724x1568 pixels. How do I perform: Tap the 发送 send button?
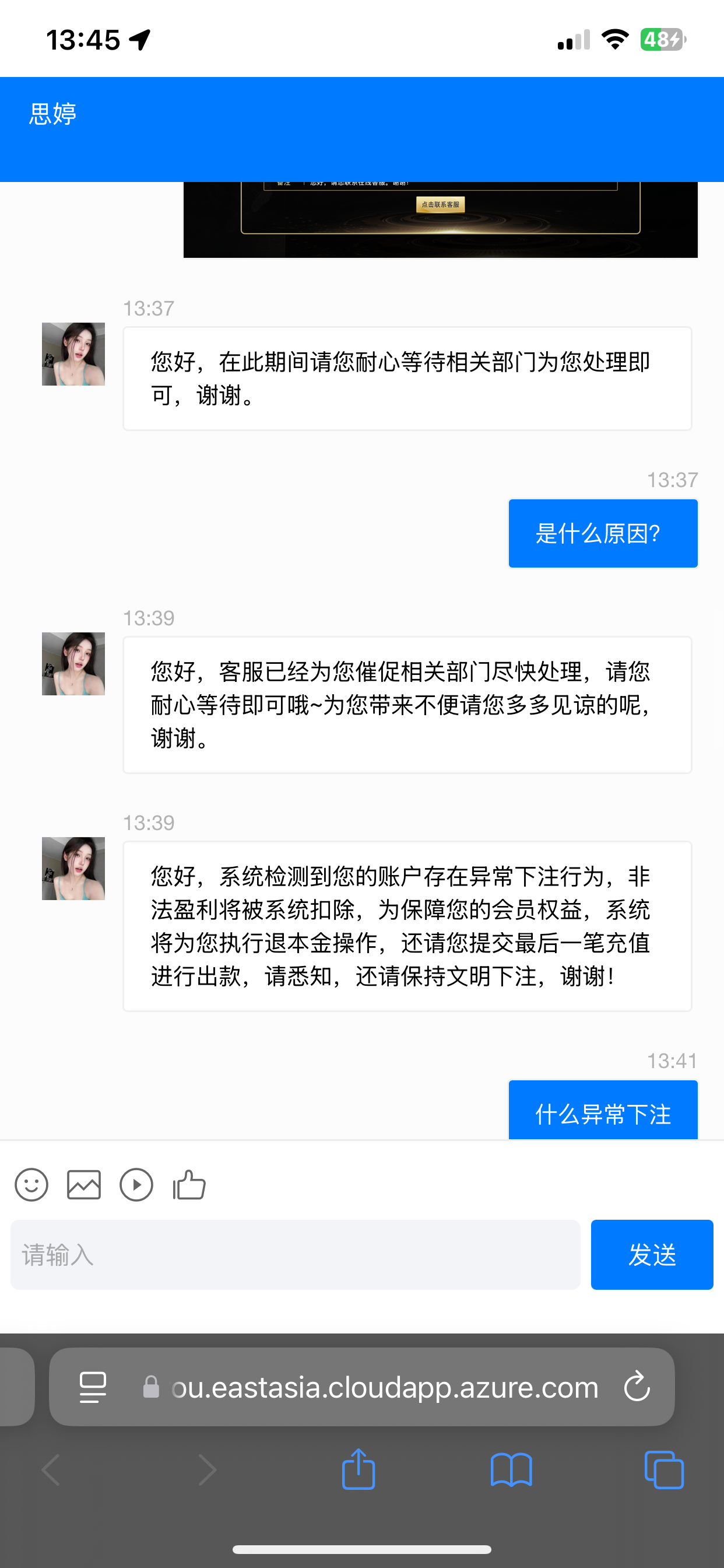pos(652,1255)
